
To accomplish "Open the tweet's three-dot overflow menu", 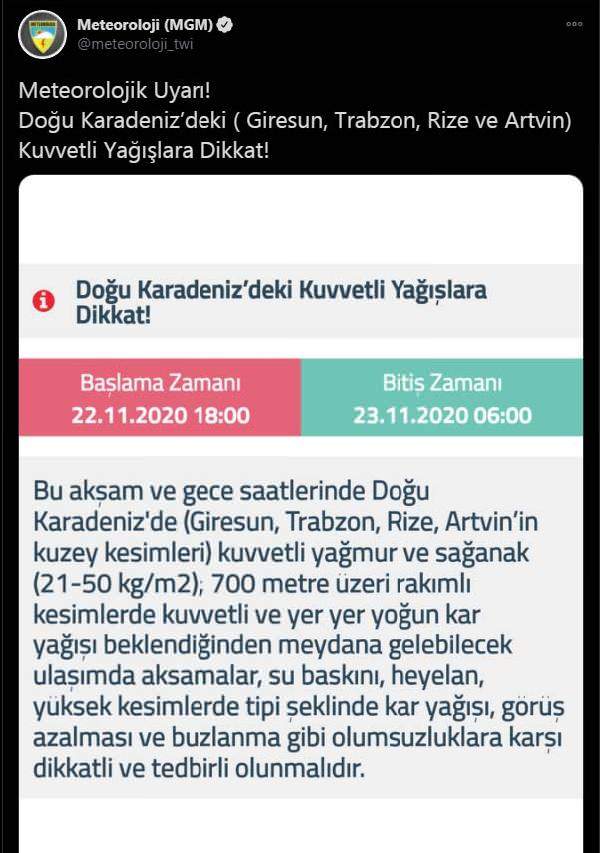I will (574, 24).
